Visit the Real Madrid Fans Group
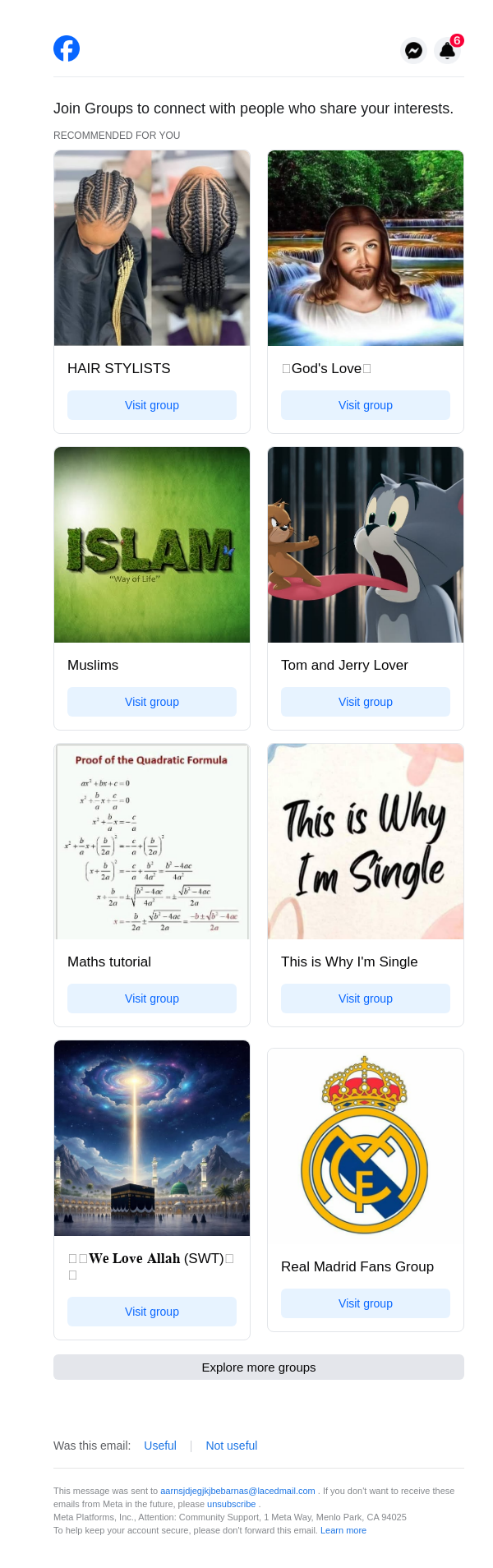The width and height of the screenshot is (493, 1568). (366, 1303)
